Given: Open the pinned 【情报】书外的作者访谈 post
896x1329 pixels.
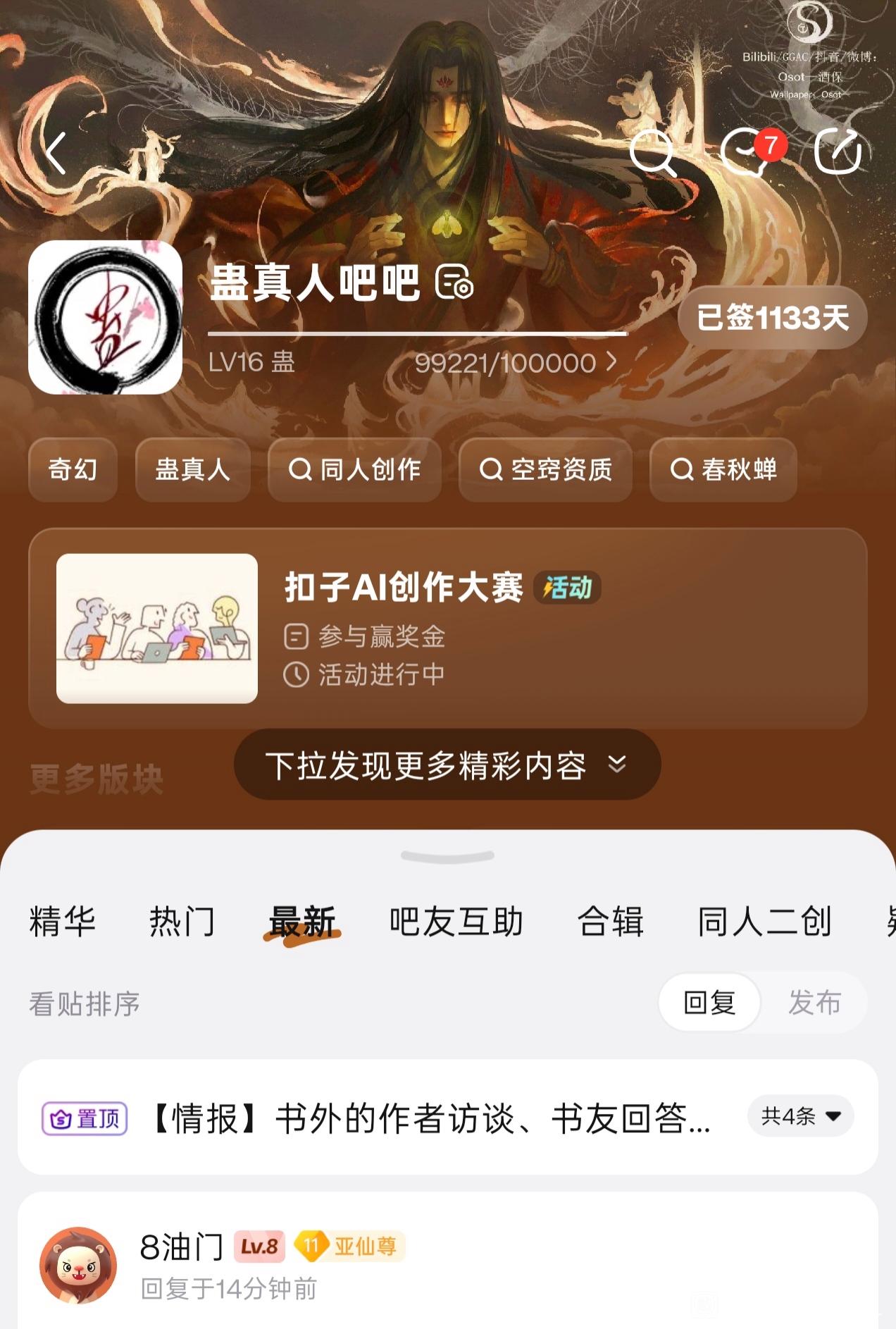Looking at the screenshot, I should click(x=431, y=1118).
